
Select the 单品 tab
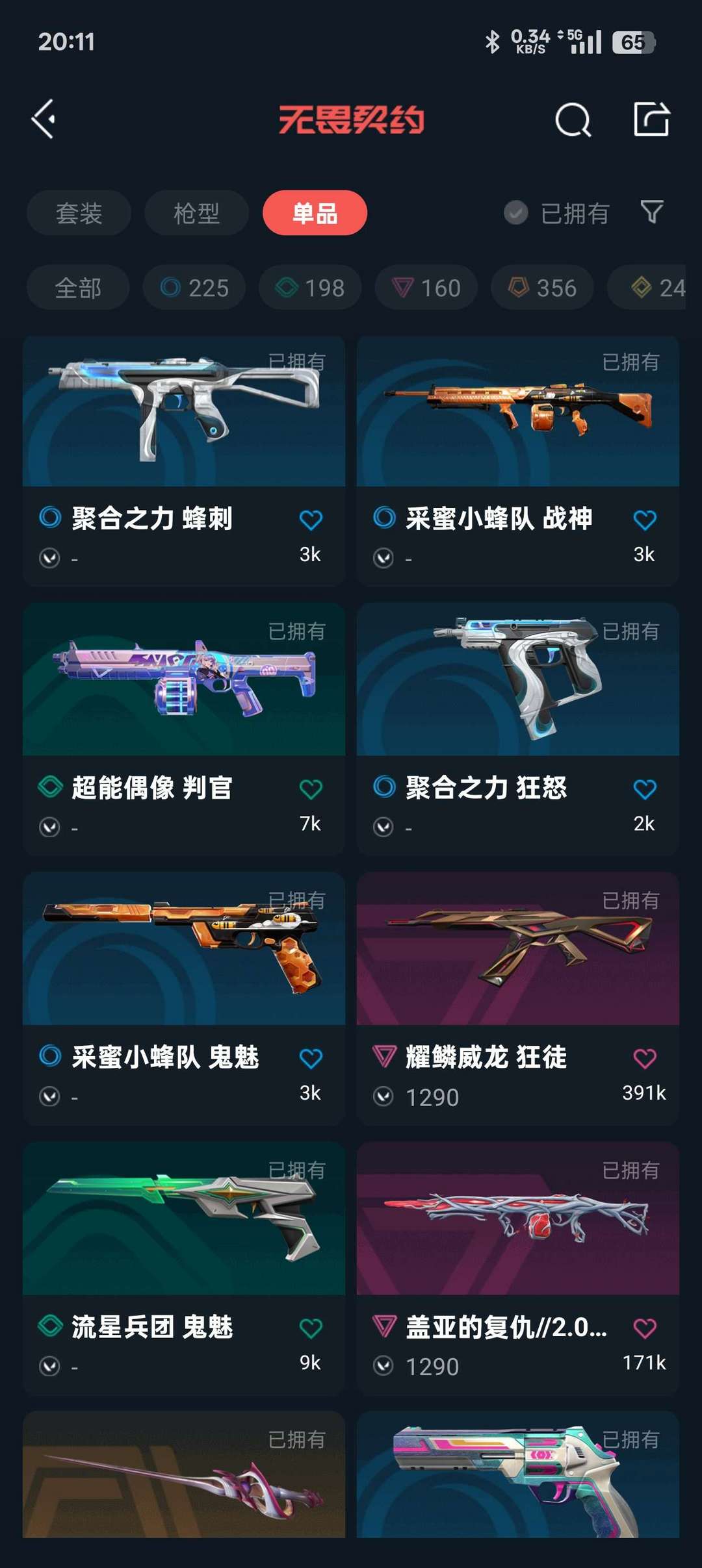[315, 213]
